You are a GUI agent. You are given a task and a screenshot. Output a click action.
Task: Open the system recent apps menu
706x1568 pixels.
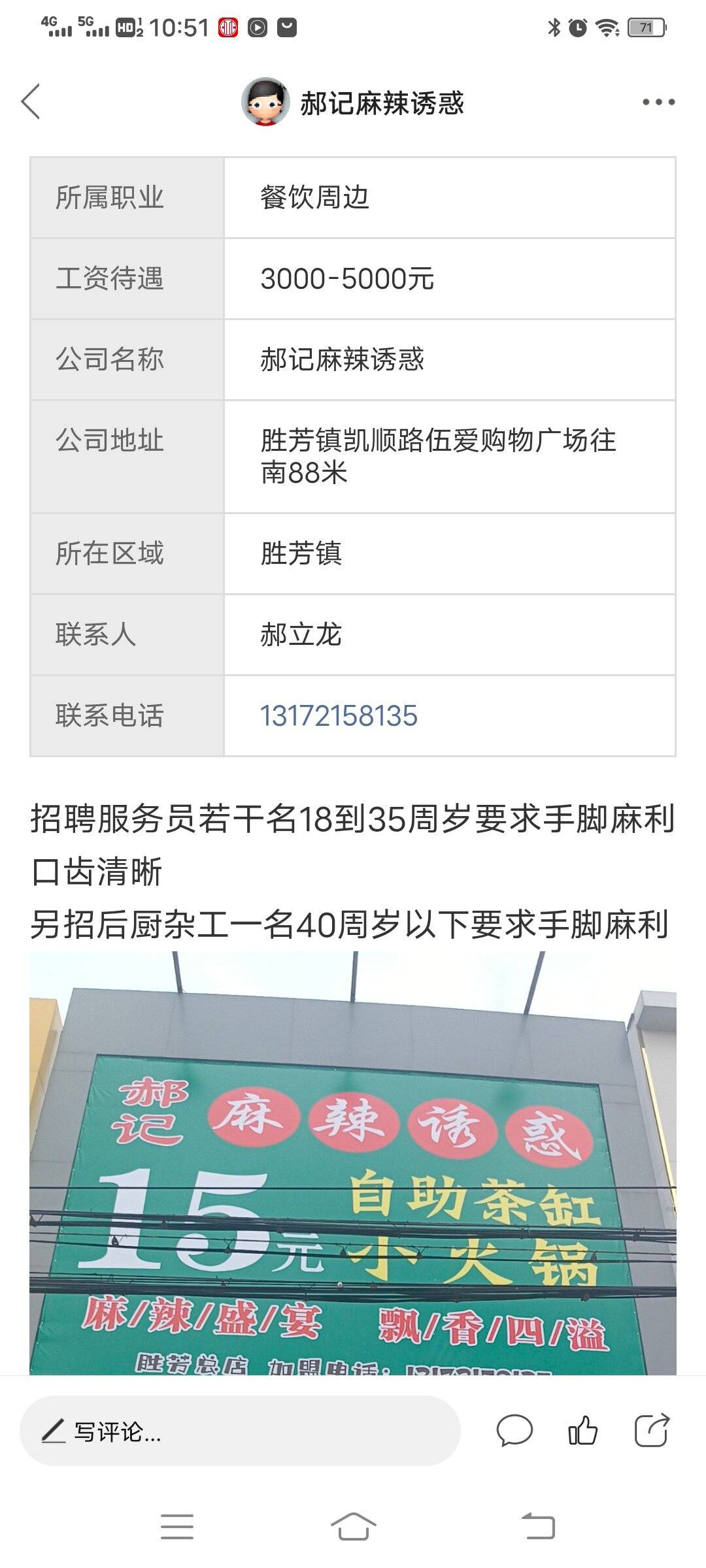[x=177, y=1527]
